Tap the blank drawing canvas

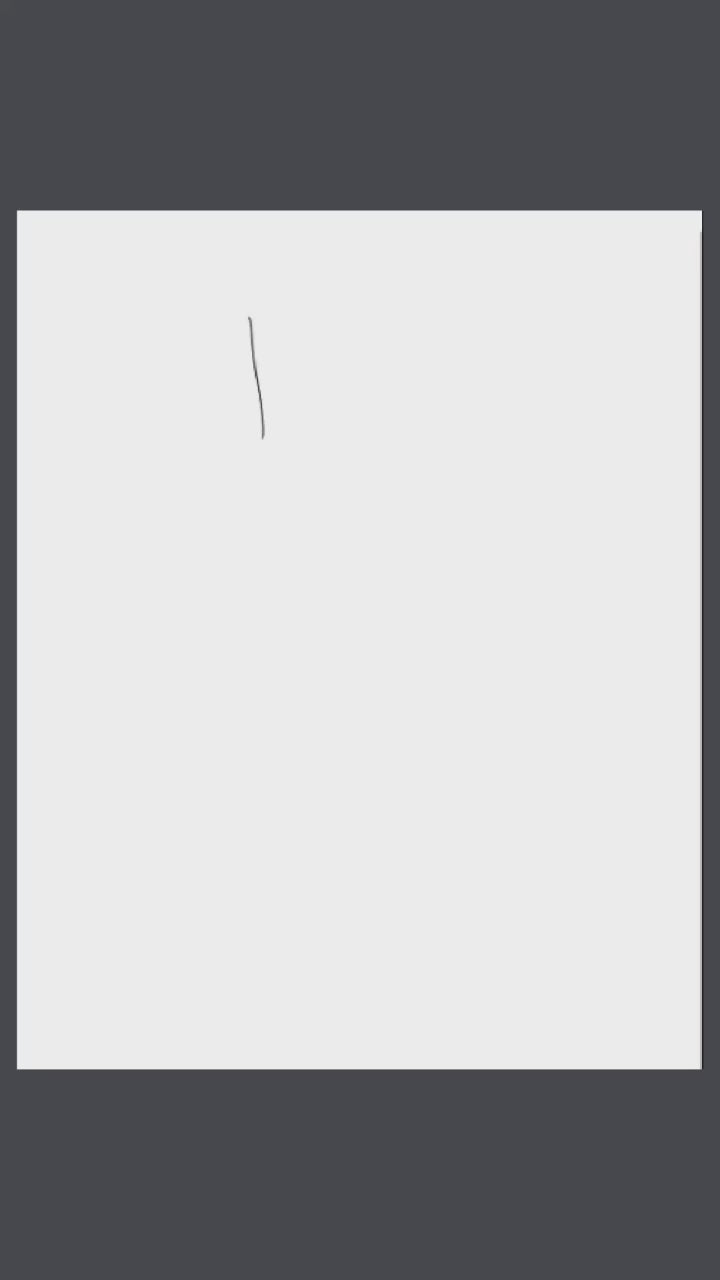pos(359,640)
